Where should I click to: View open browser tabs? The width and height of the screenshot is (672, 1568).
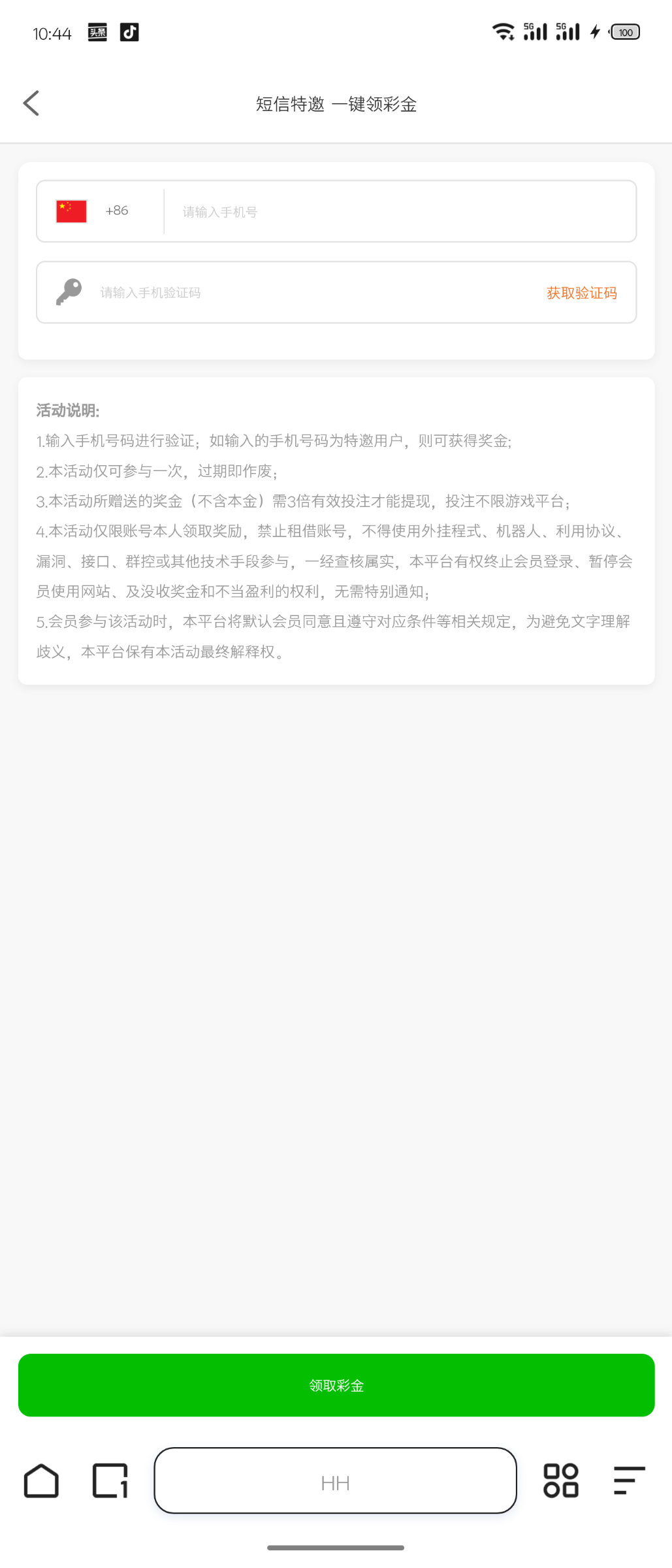110,1480
